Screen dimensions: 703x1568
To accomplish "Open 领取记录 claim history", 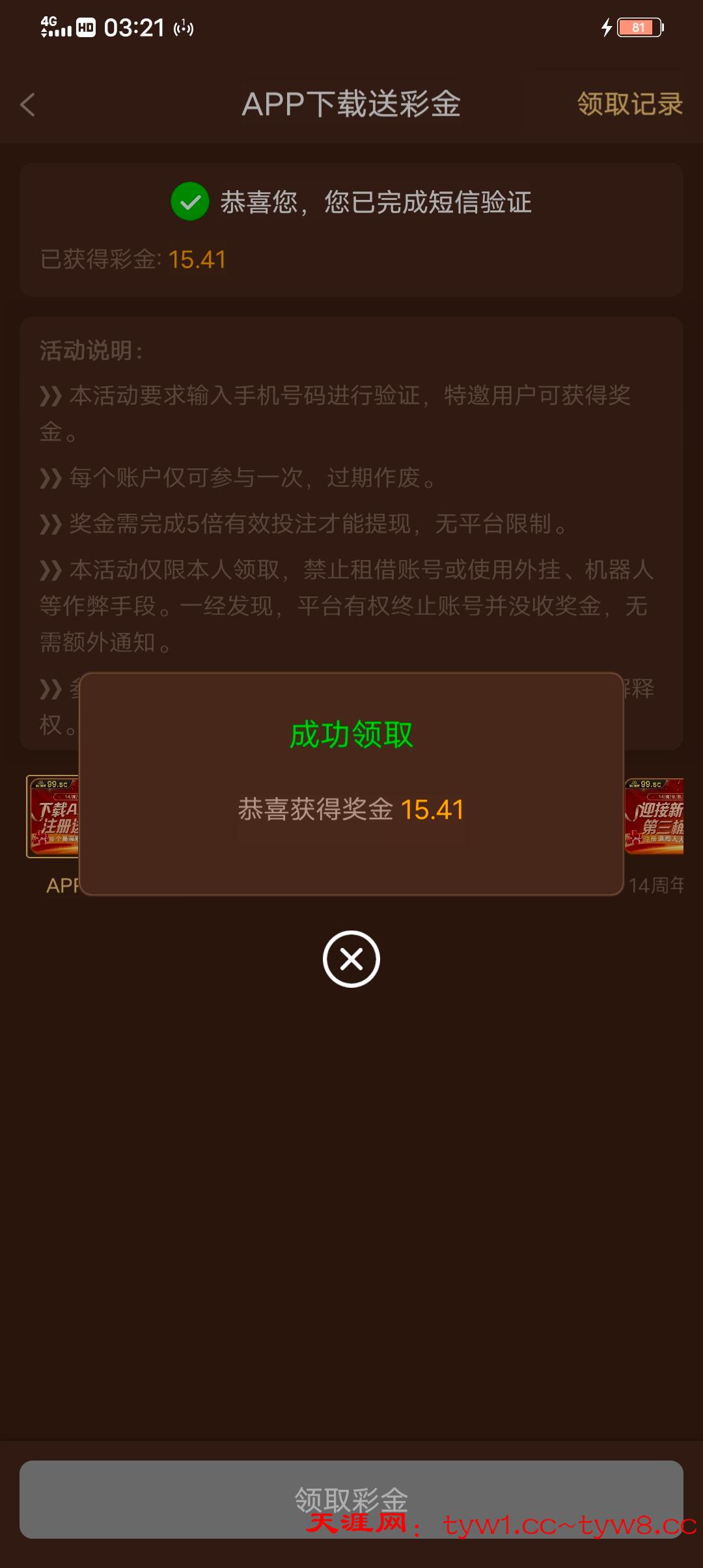I will click(x=629, y=104).
